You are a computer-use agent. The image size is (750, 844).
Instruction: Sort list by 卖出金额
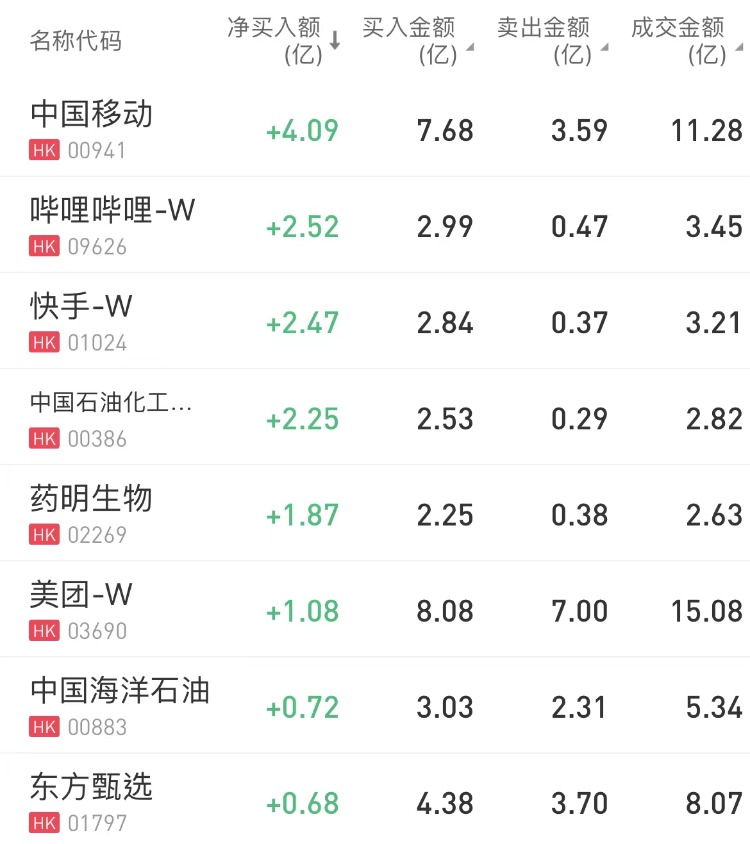click(x=551, y=41)
